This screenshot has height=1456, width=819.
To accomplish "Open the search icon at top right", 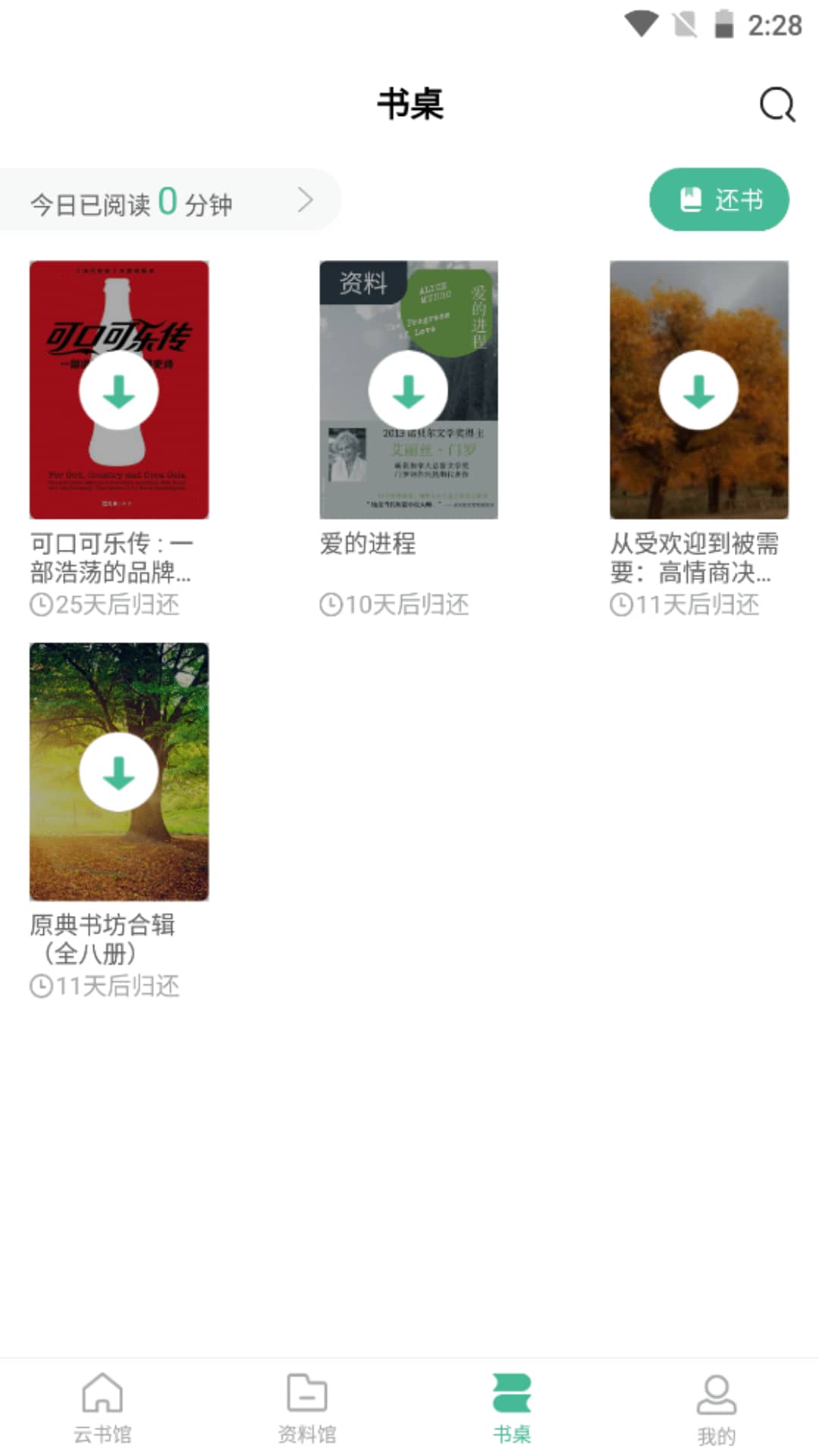I will click(x=774, y=105).
